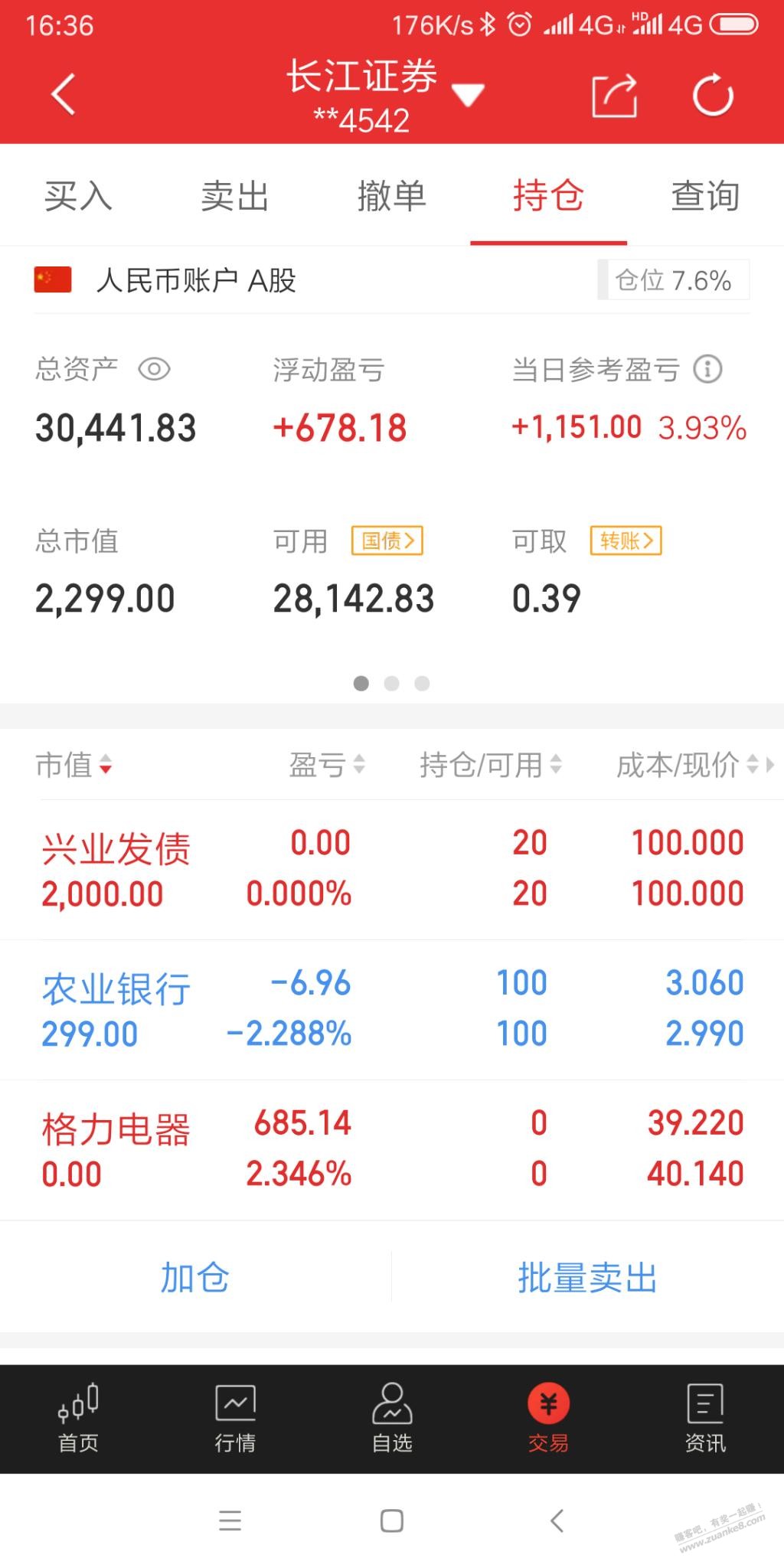784x1568 pixels.
Task: Open the 长江证券 account dropdown
Action: tap(468, 96)
